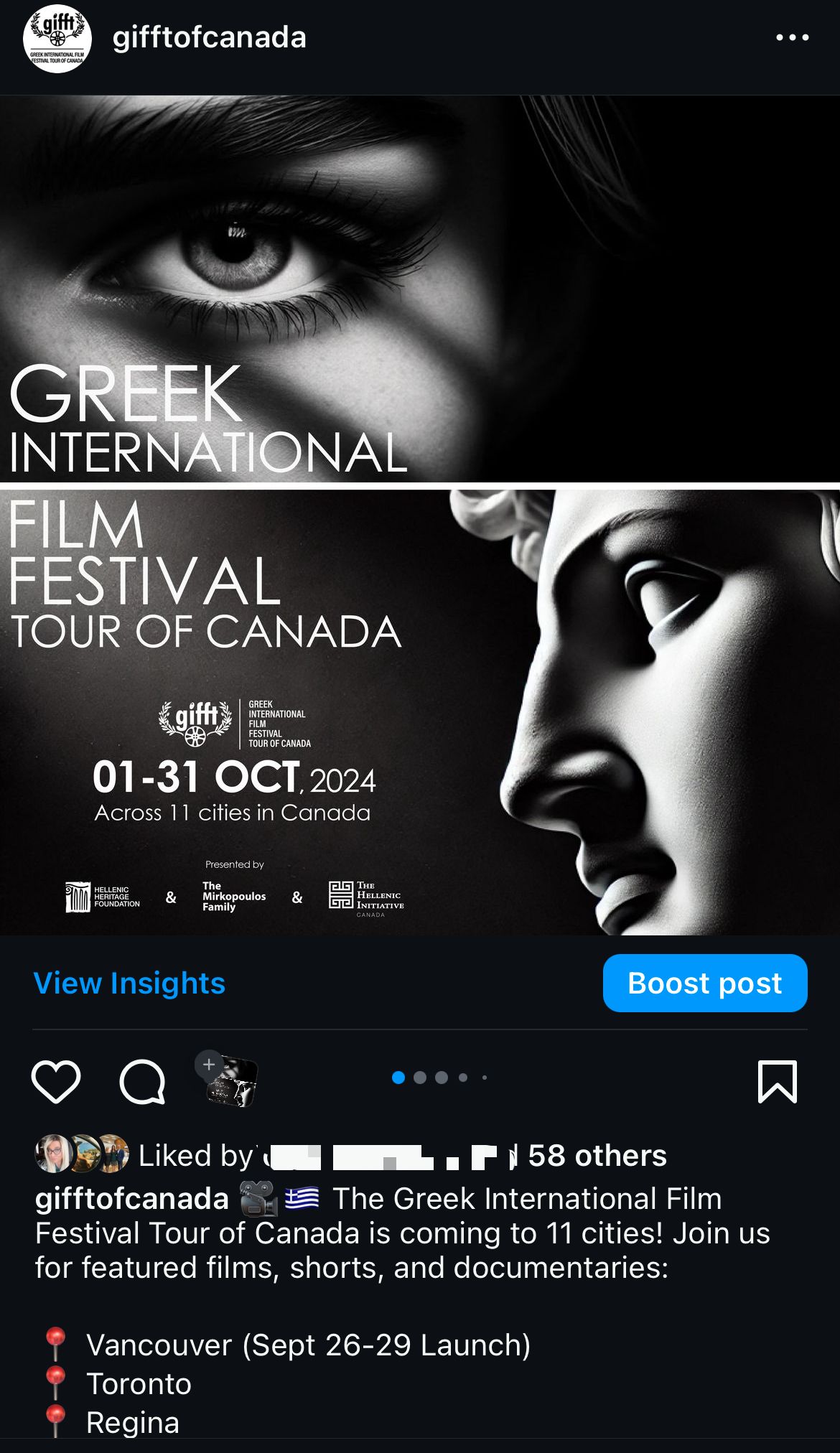The width and height of the screenshot is (840, 1453).
Task: Open gifftofcanada profile picture
Action: [x=57, y=38]
